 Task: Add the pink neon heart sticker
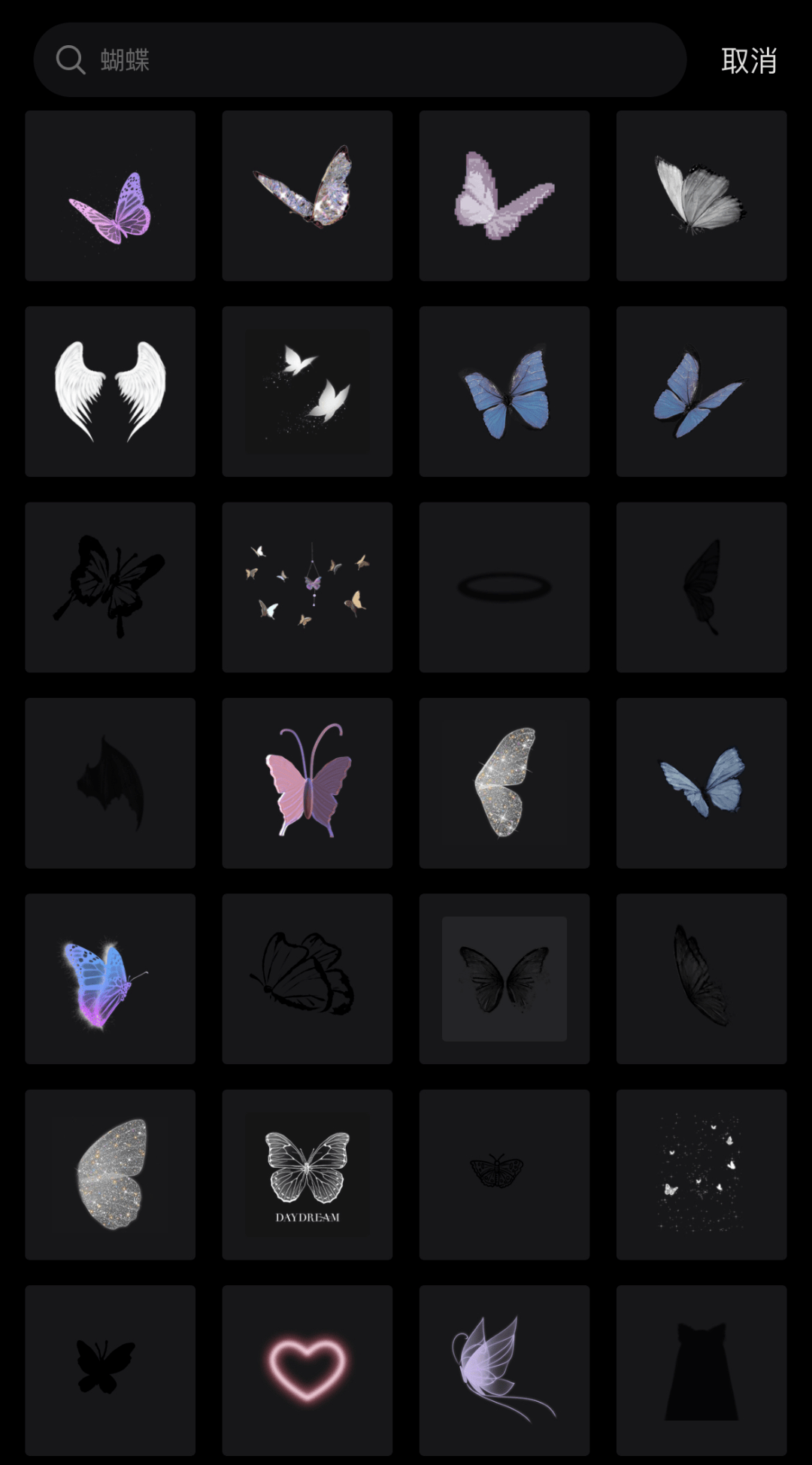(307, 1369)
